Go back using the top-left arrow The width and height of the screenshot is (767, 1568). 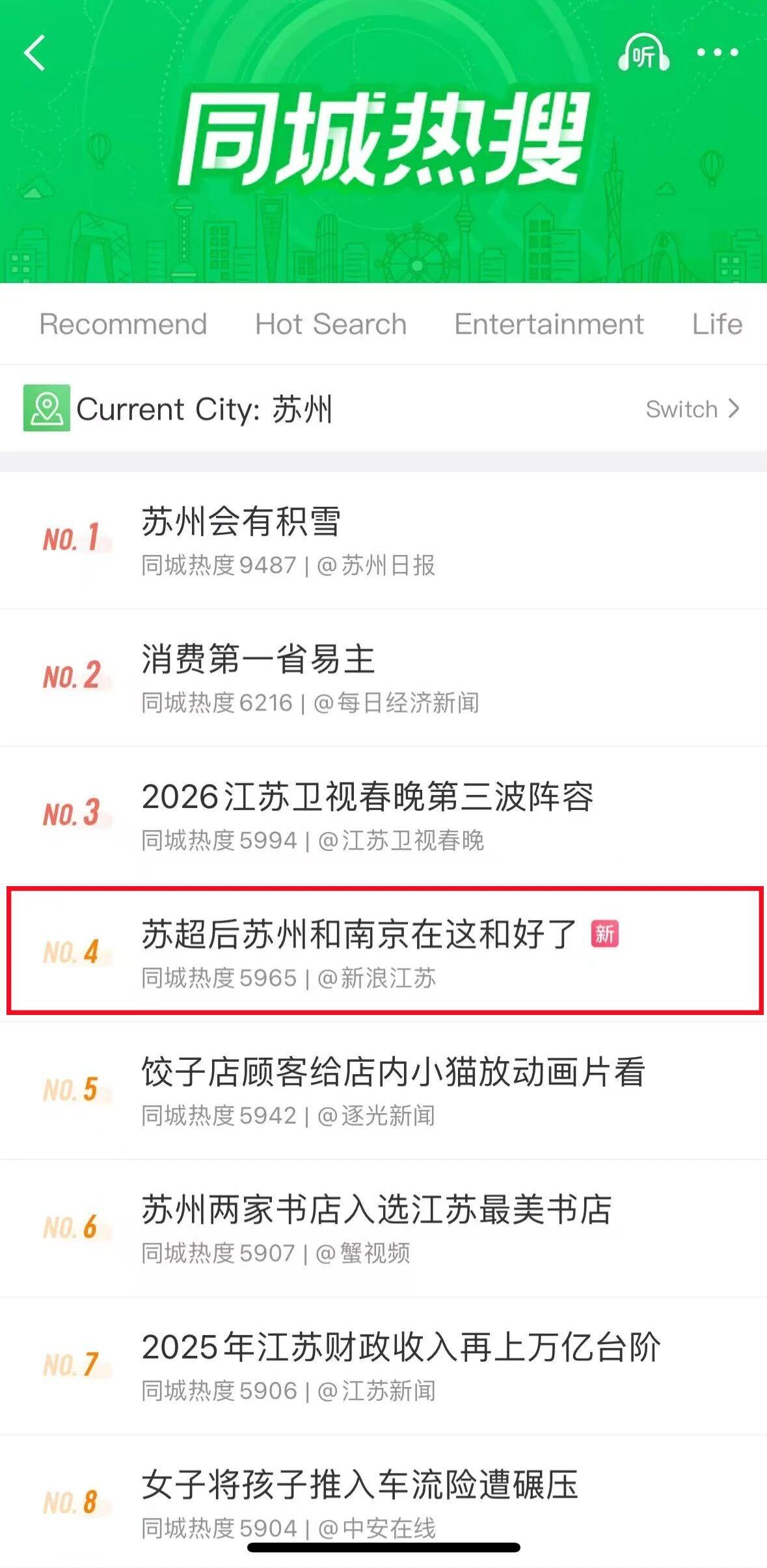pos(34,53)
